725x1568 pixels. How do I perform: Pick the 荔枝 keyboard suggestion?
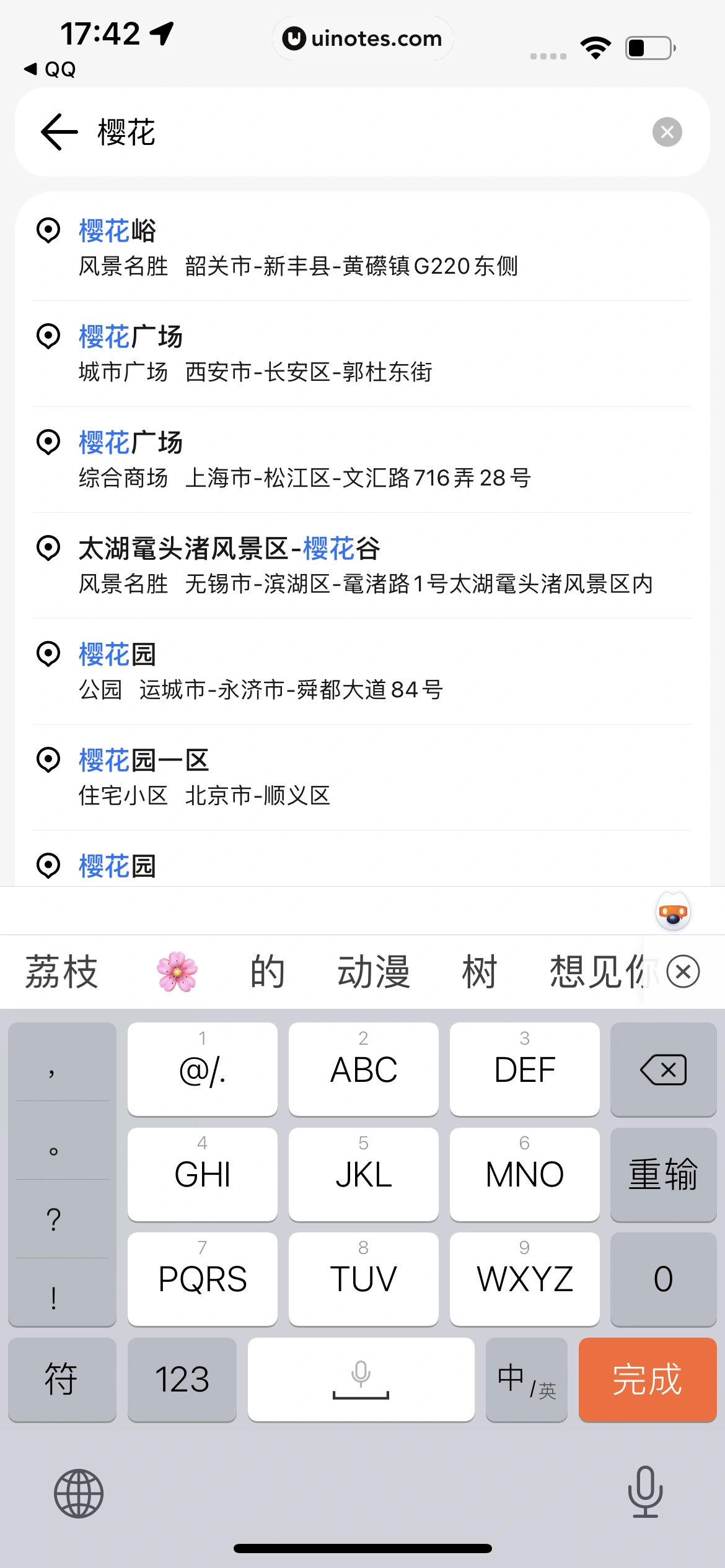[x=61, y=972]
